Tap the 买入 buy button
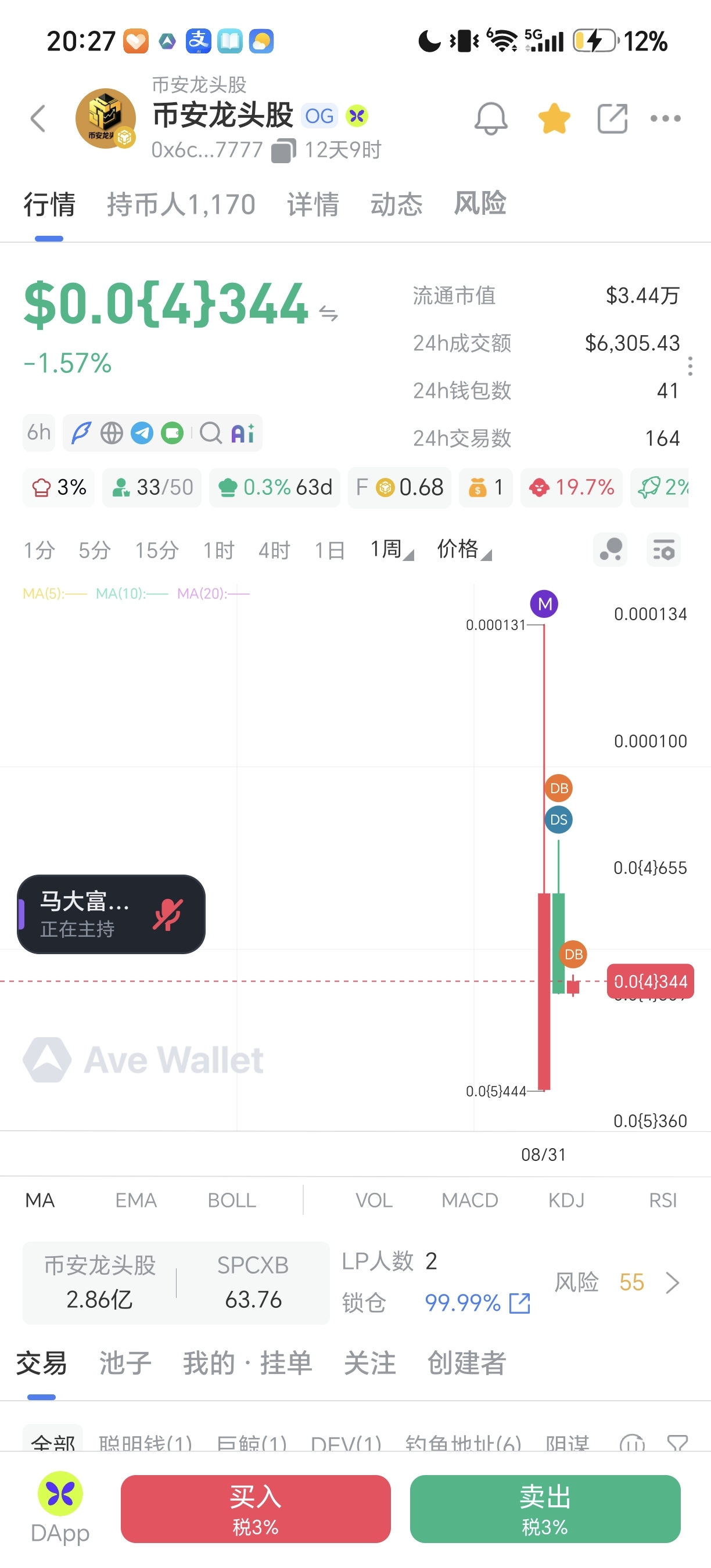This screenshot has width=711, height=1568. (x=256, y=1509)
